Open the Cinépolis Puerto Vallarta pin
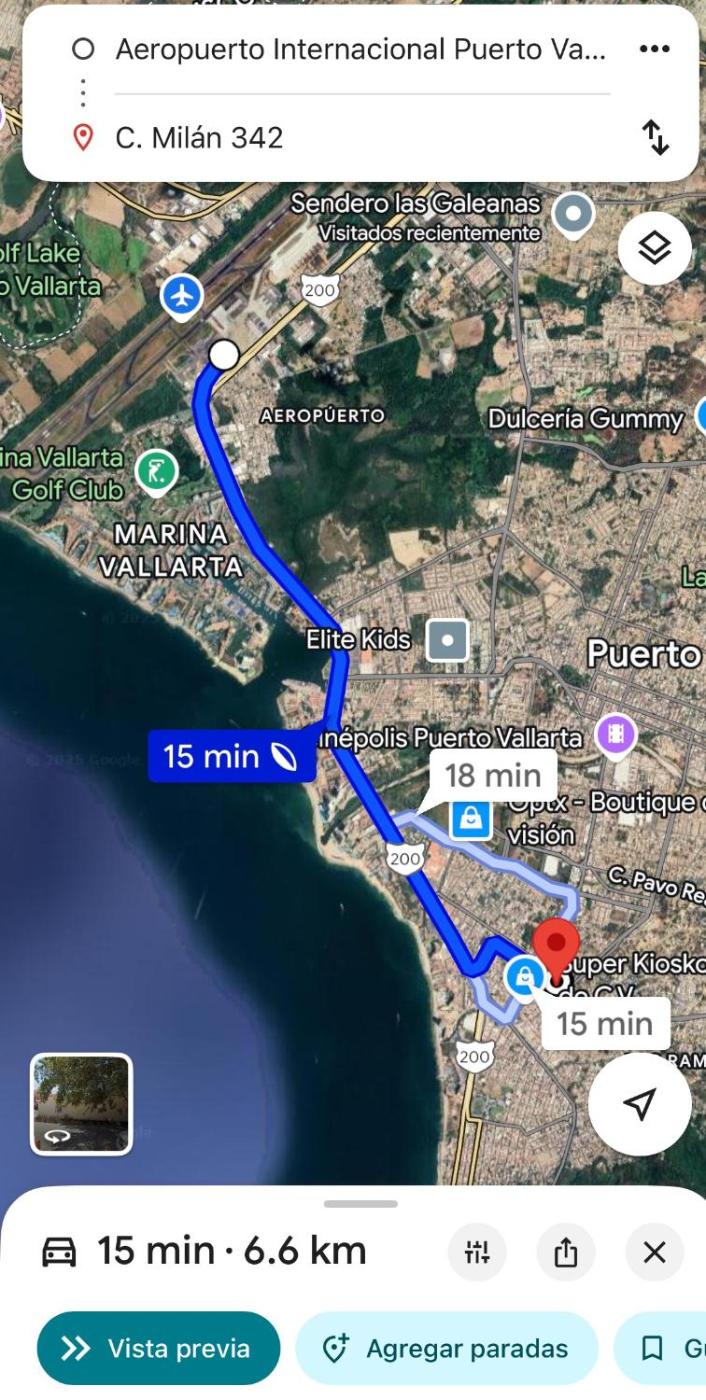The image size is (706, 1400). pyautogui.click(x=616, y=736)
